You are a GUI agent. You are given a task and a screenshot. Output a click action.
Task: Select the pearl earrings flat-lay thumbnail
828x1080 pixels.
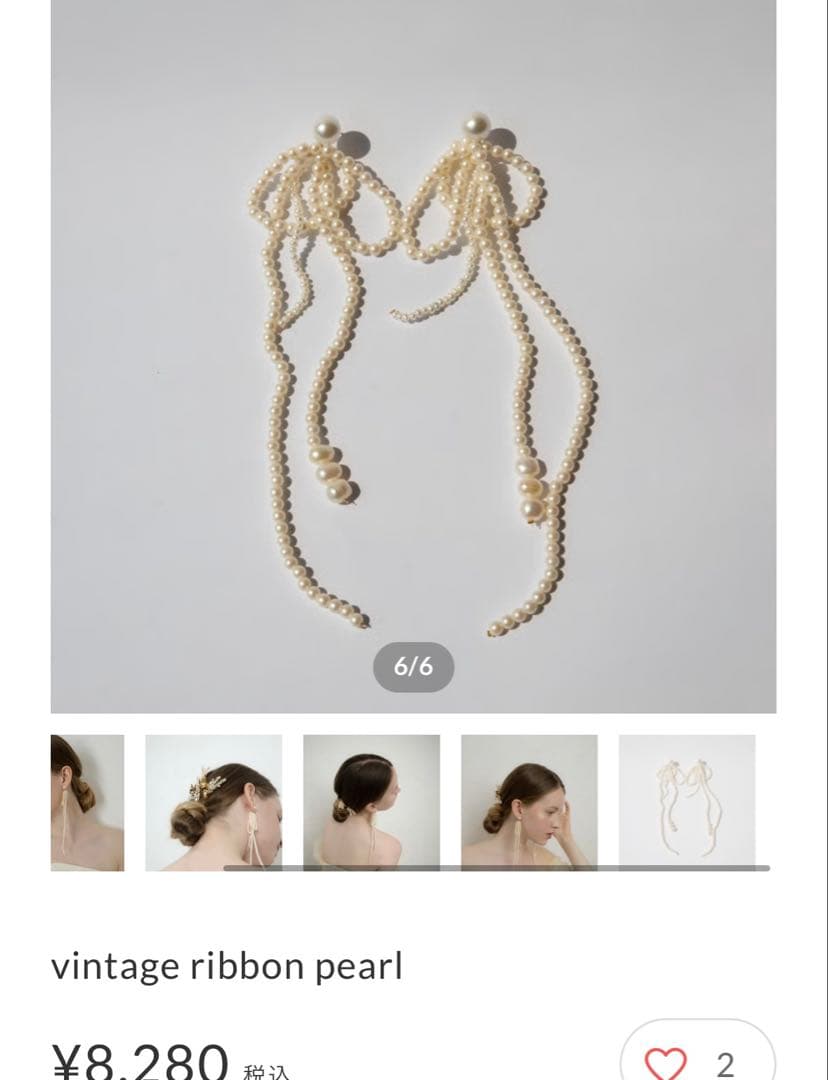pos(687,802)
